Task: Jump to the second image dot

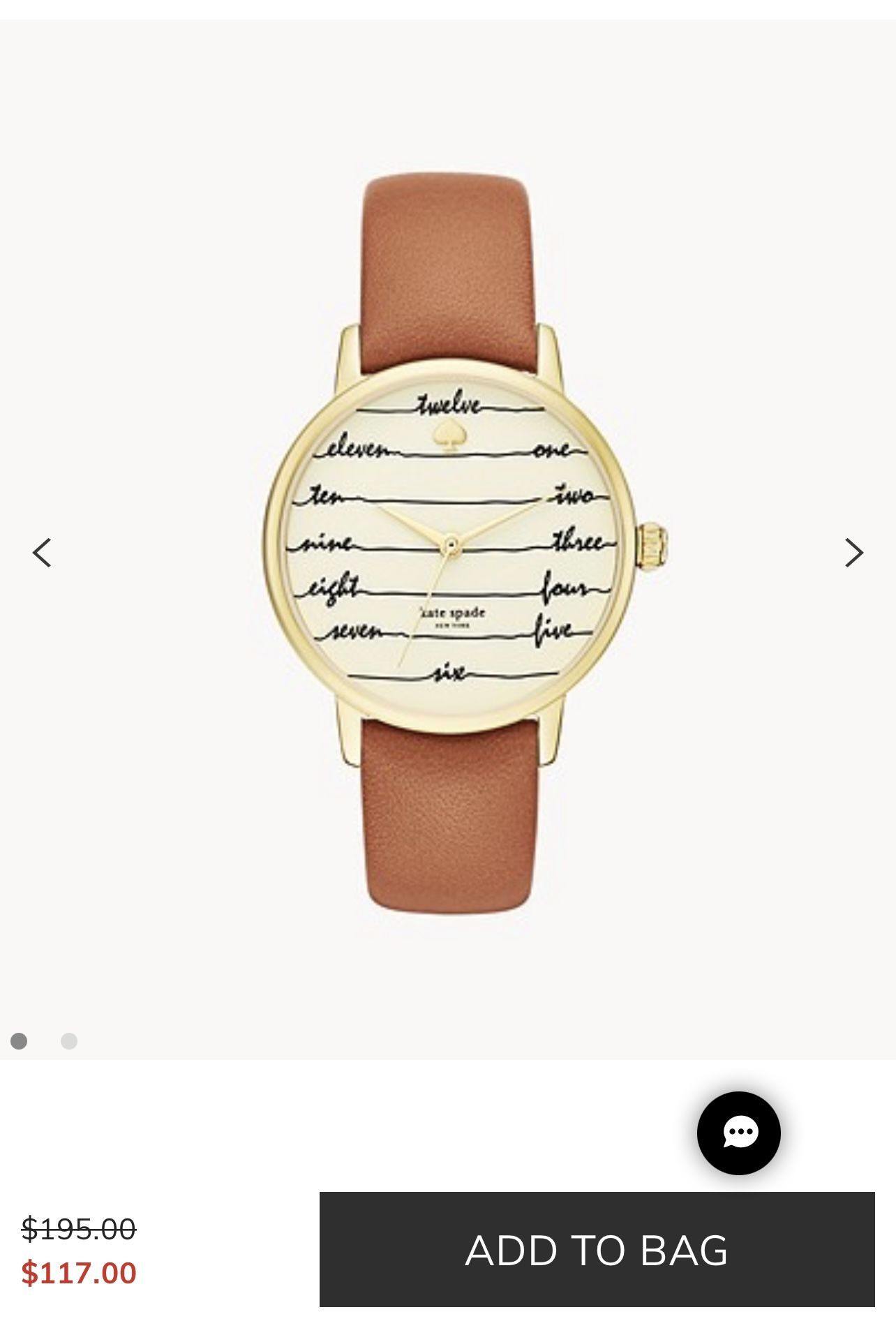Action: (69, 1041)
